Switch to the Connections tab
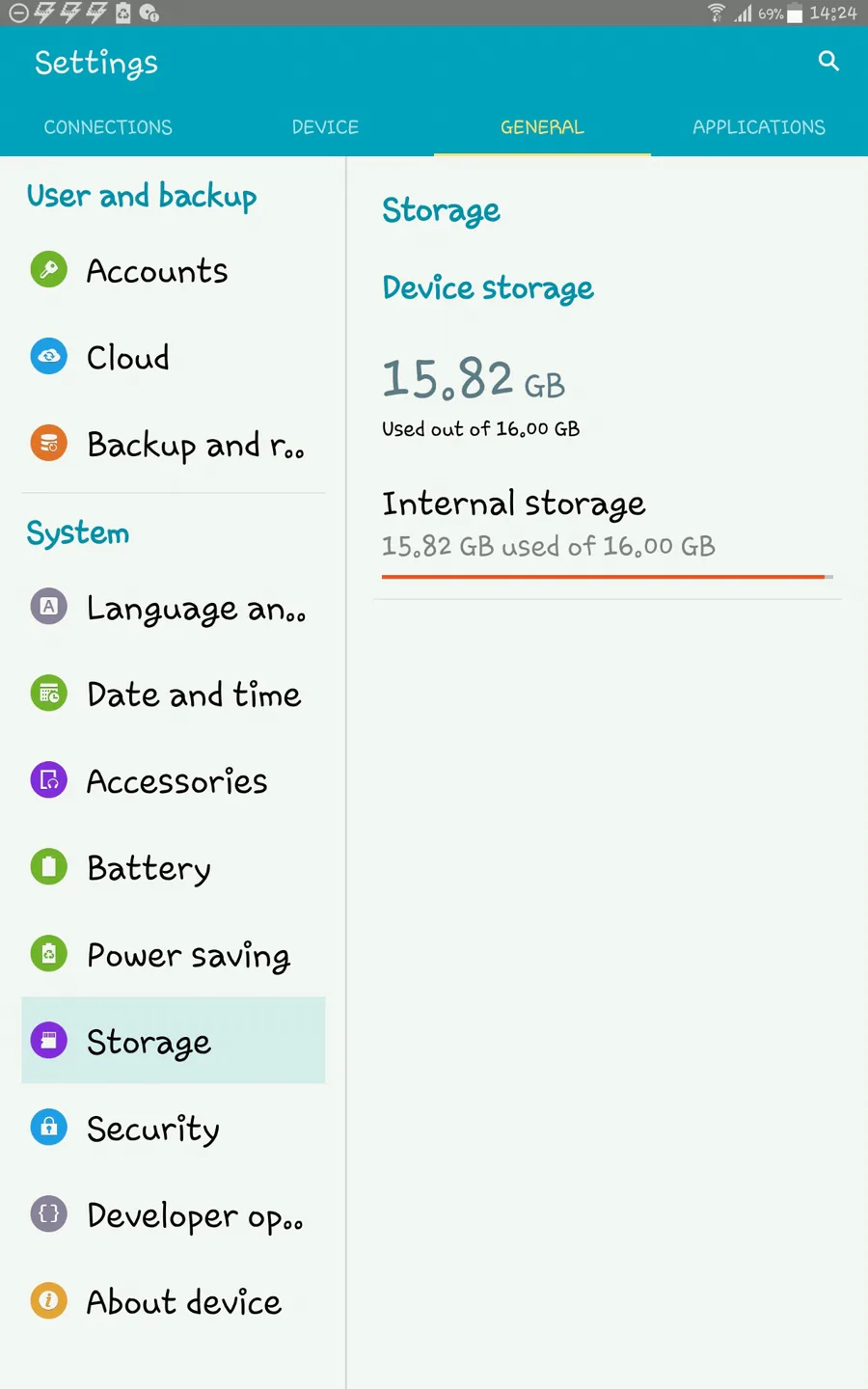 click(x=108, y=127)
